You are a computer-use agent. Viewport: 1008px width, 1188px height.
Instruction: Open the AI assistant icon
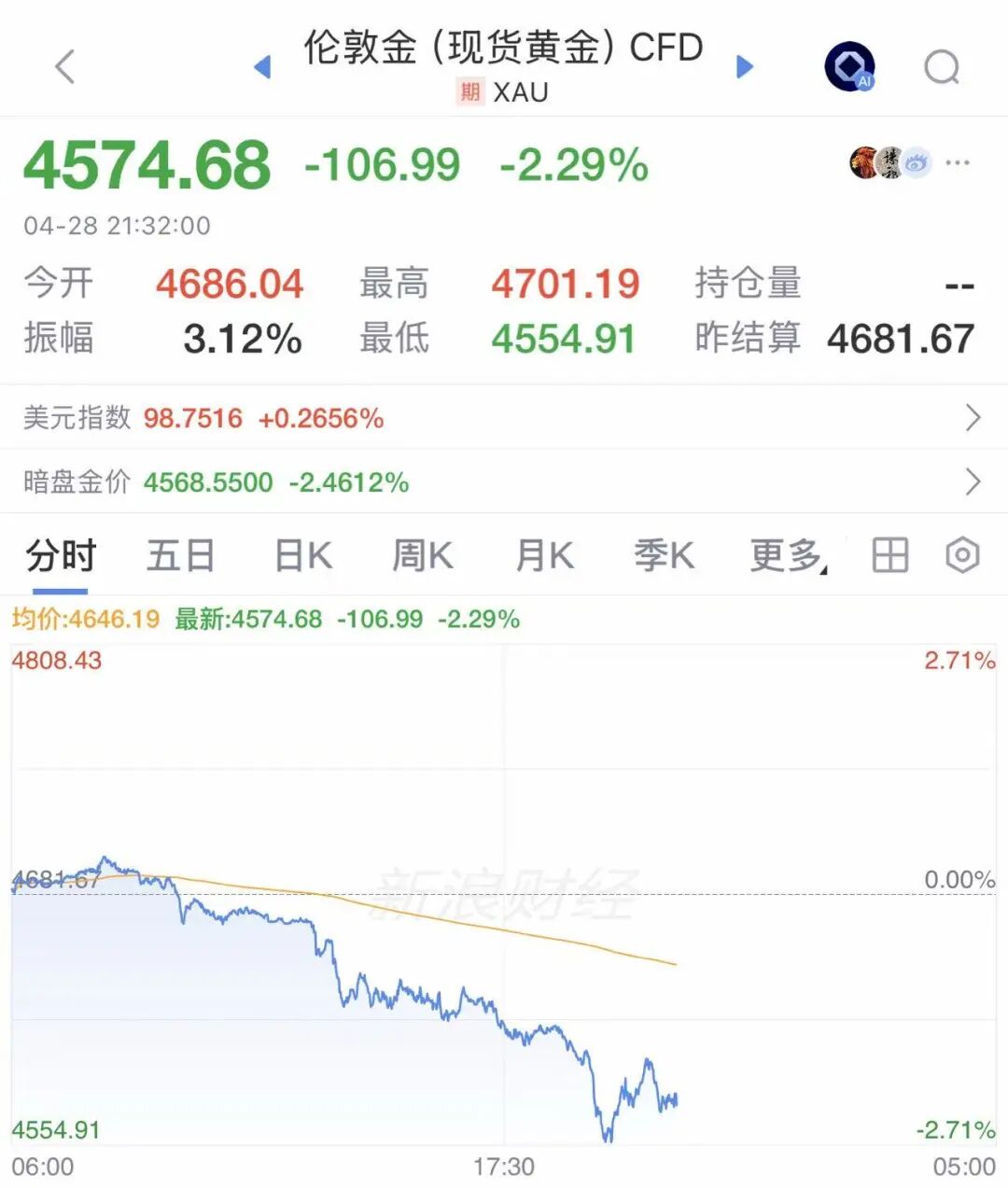(848, 65)
